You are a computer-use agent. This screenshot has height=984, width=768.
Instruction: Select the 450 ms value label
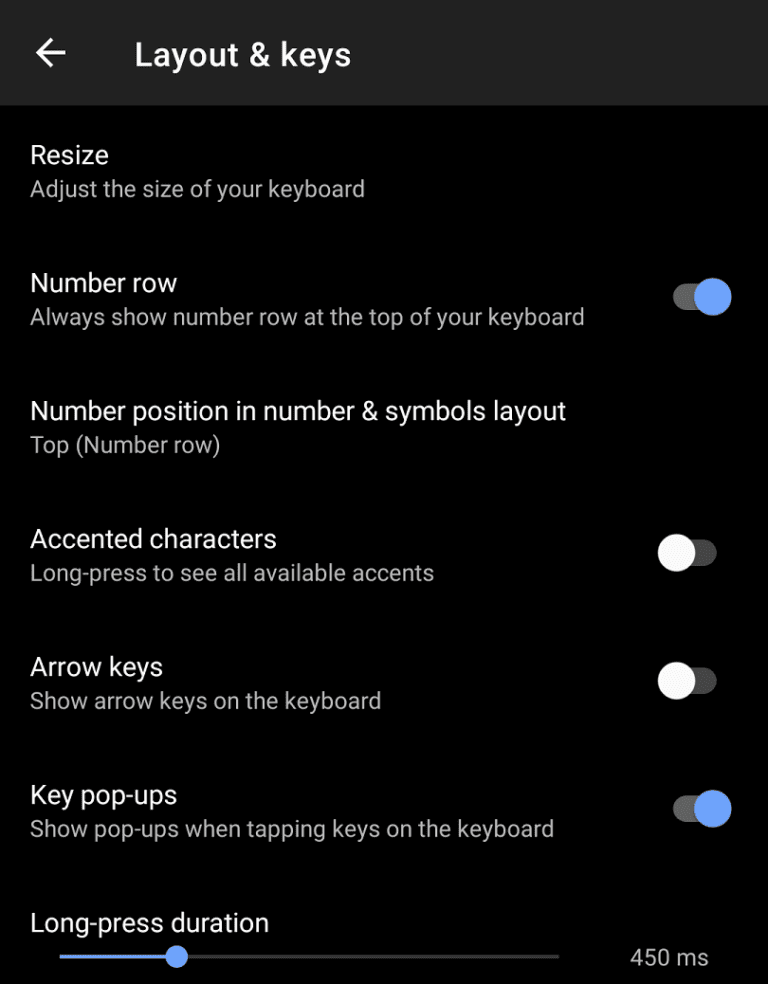(667, 957)
